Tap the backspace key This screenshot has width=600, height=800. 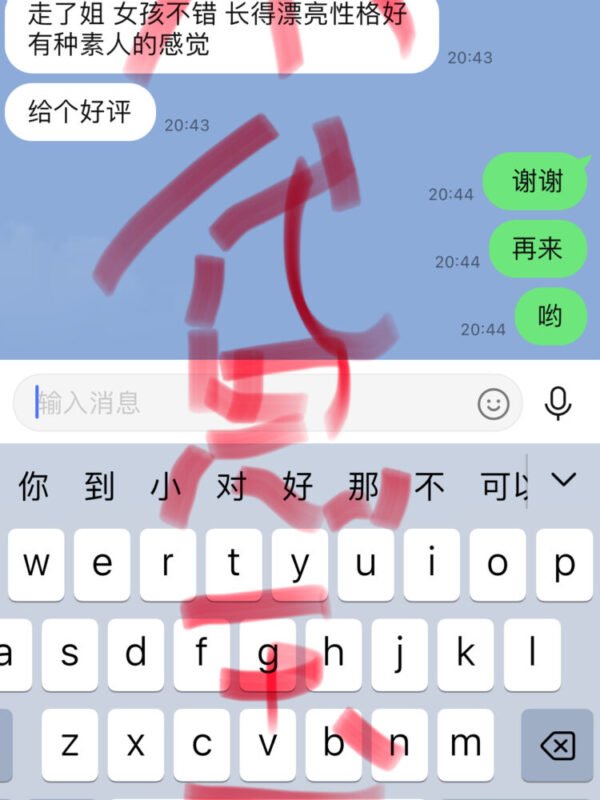(x=557, y=745)
